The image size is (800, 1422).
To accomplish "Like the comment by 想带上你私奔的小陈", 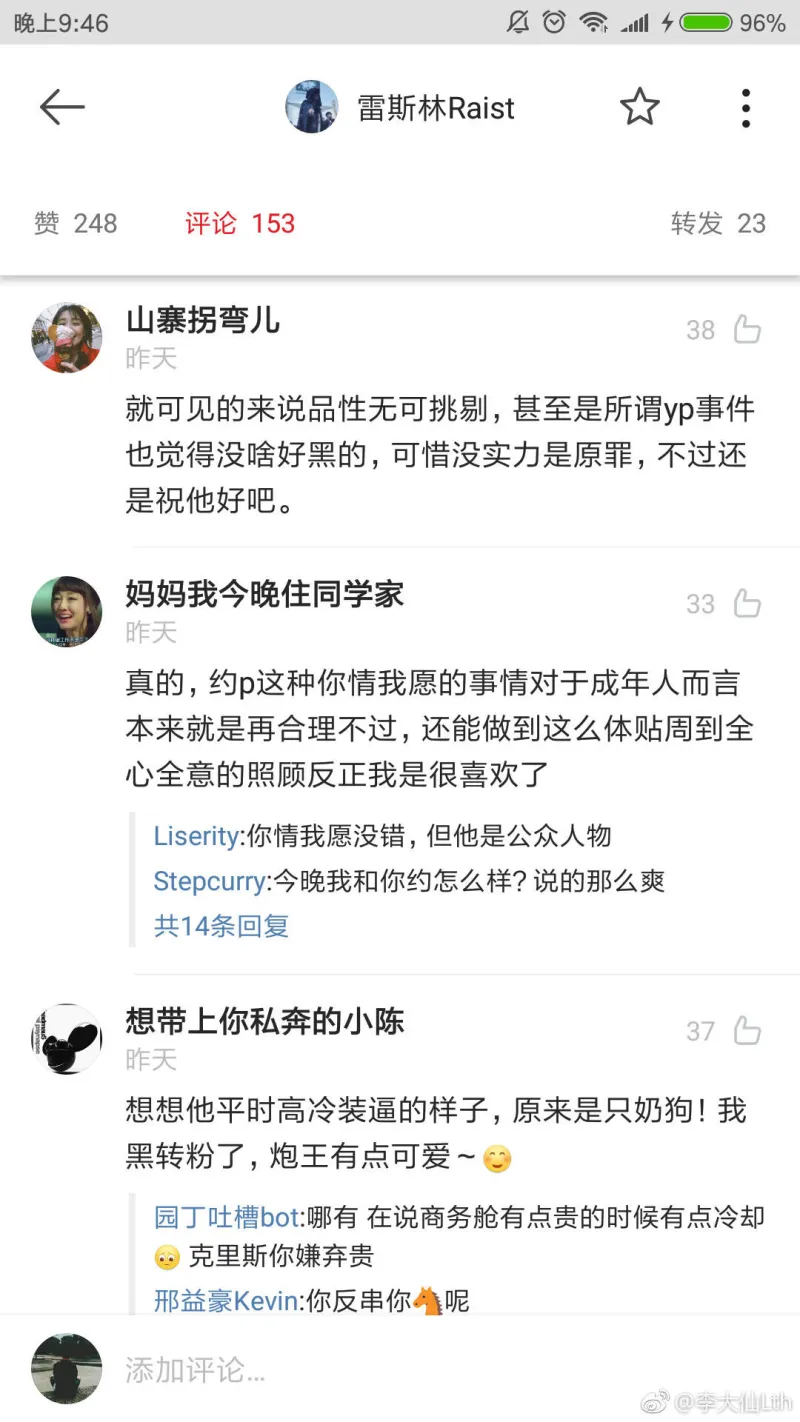I will (747, 1031).
